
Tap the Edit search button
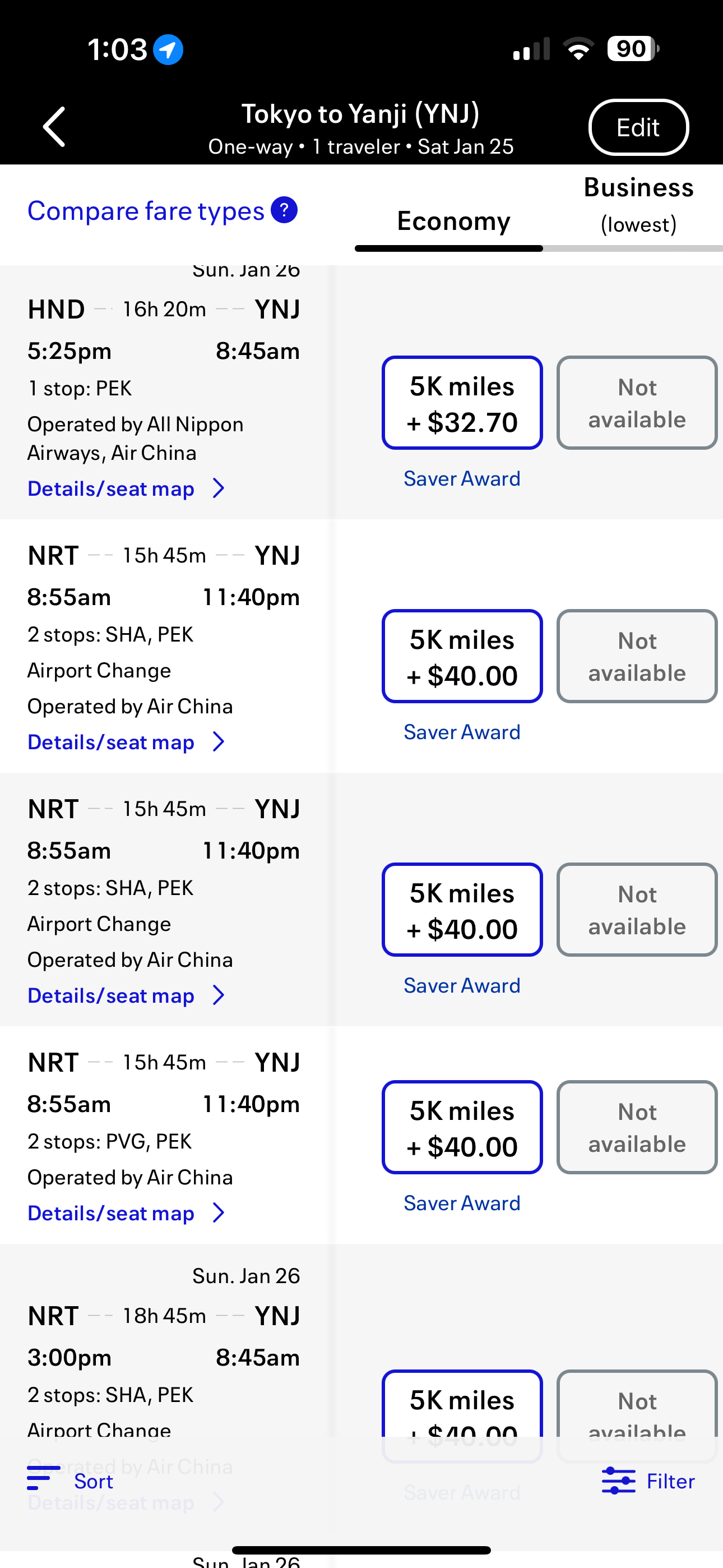point(638,127)
